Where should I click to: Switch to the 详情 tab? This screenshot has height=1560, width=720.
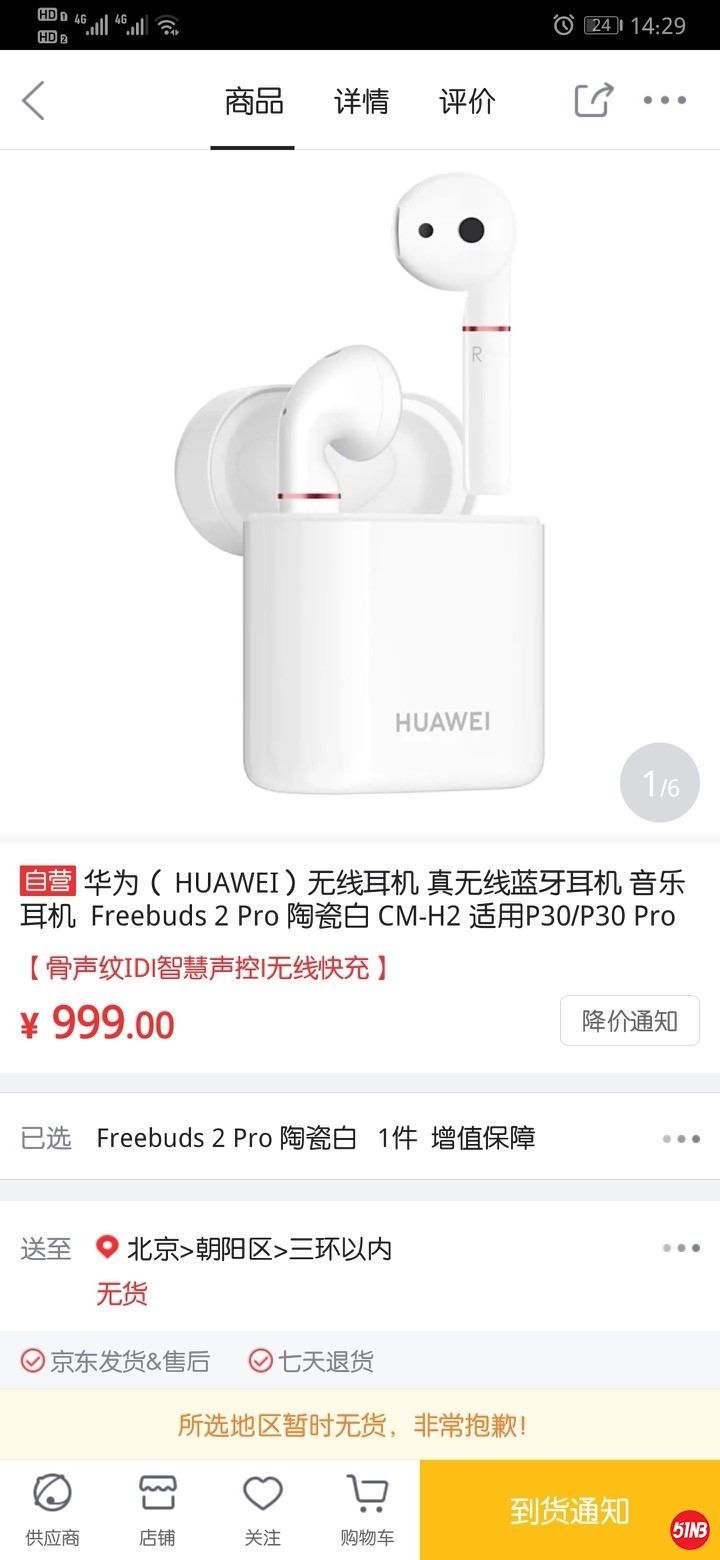(361, 101)
